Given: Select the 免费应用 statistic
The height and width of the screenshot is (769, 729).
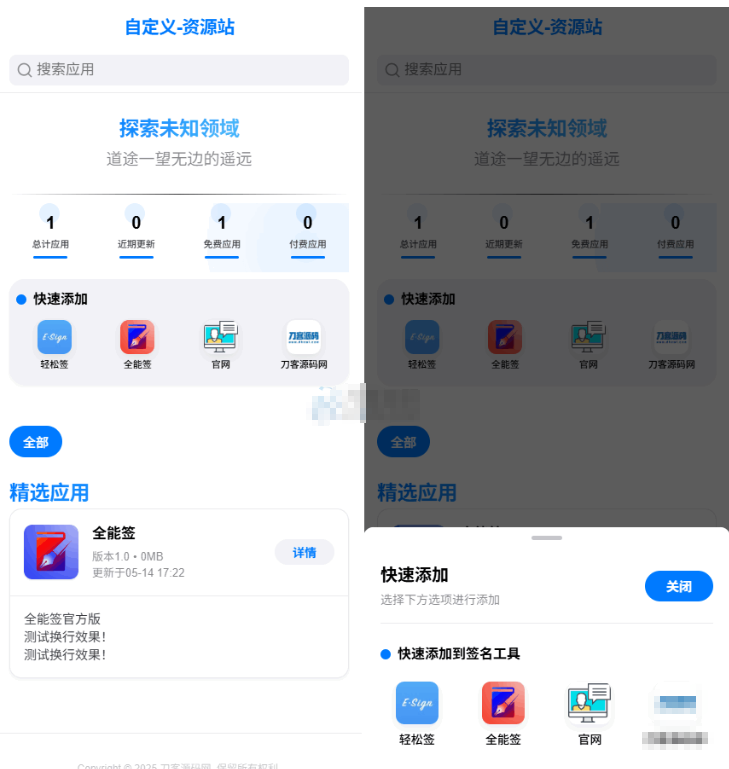Looking at the screenshot, I should (221, 229).
